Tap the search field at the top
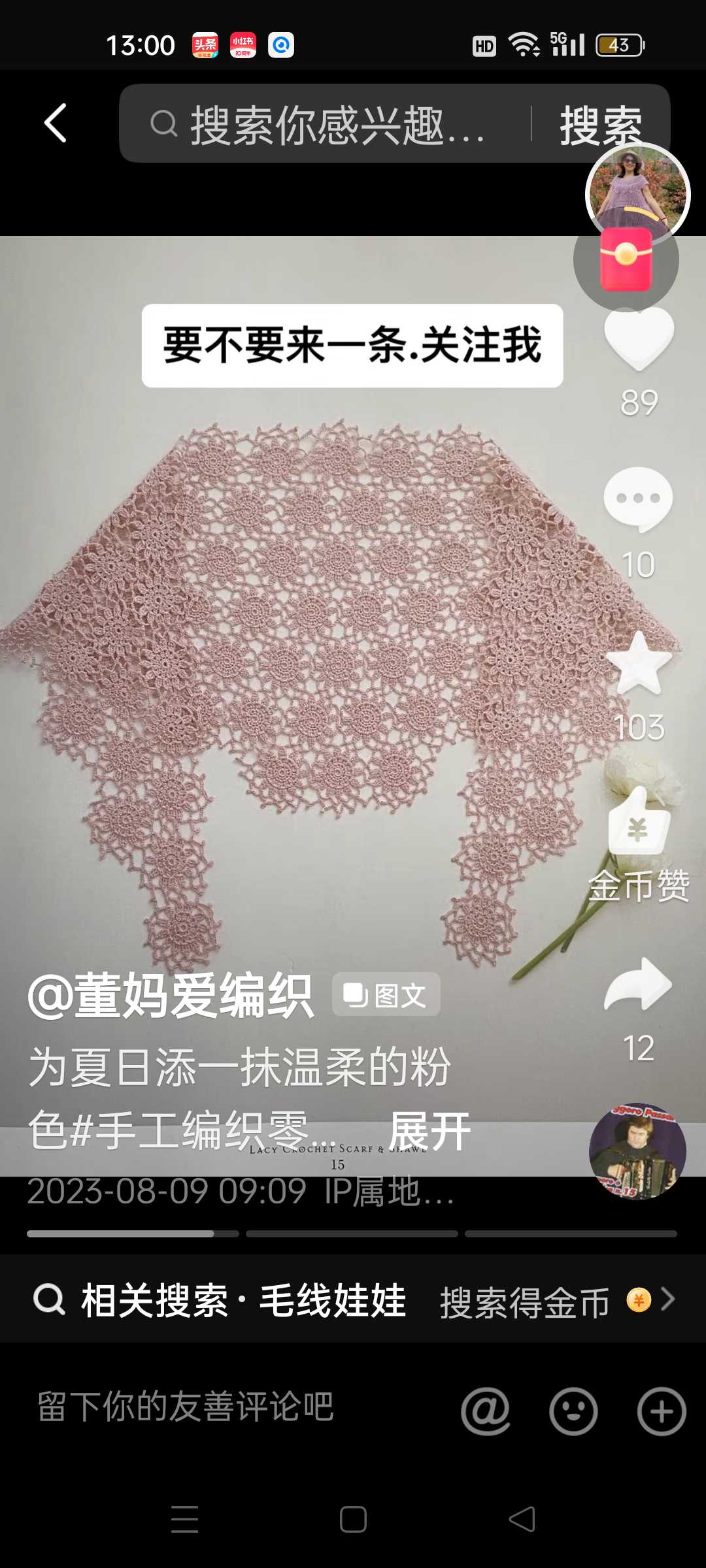 (327, 124)
